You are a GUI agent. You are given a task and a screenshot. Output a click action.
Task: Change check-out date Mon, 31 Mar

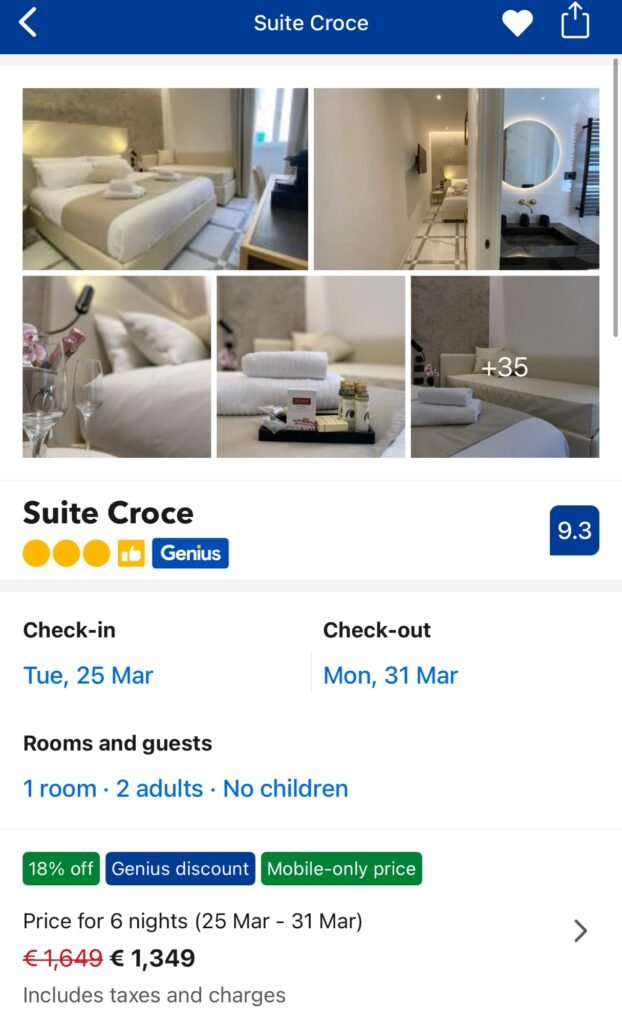tap(390, 675)
